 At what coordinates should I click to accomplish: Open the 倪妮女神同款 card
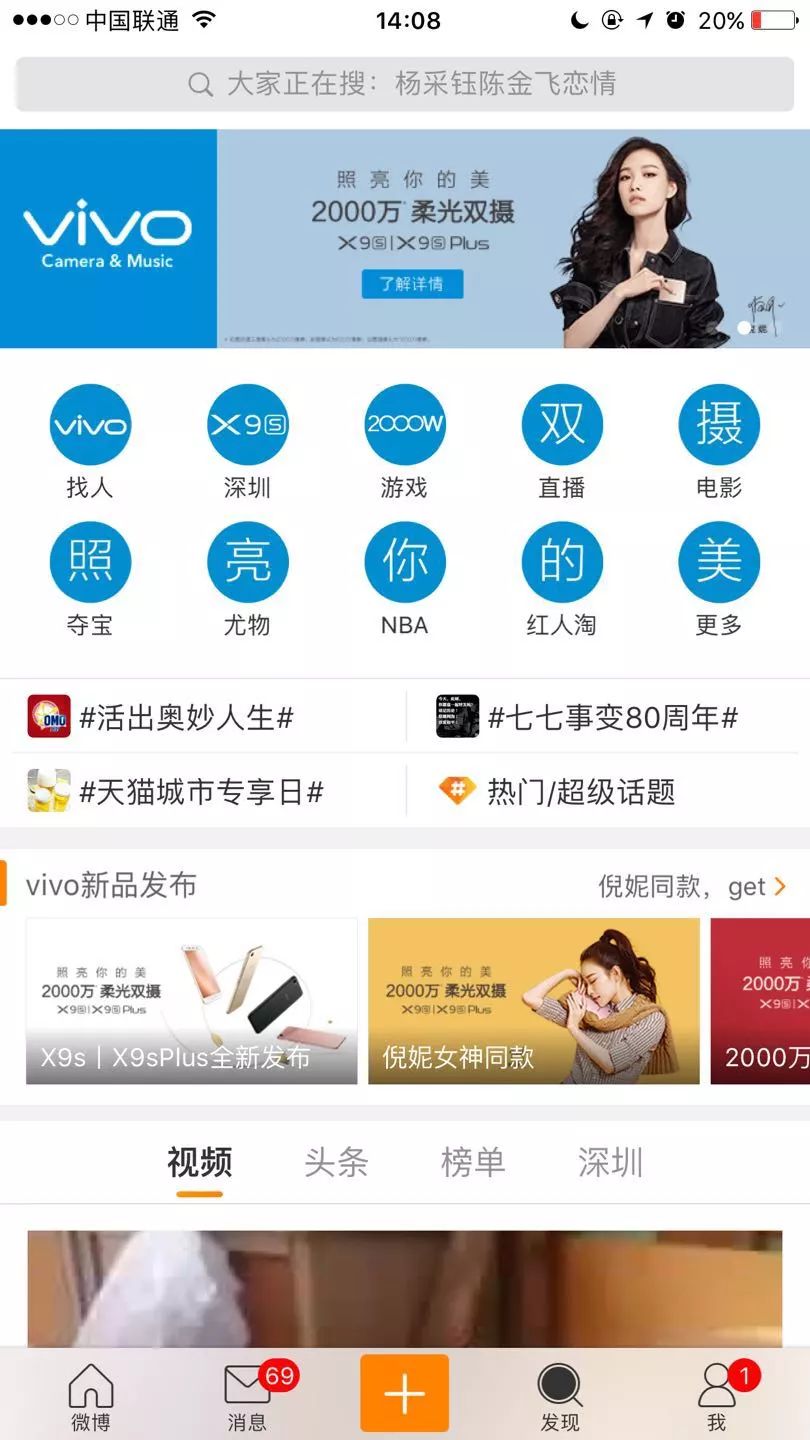[x=534, y=1001]
